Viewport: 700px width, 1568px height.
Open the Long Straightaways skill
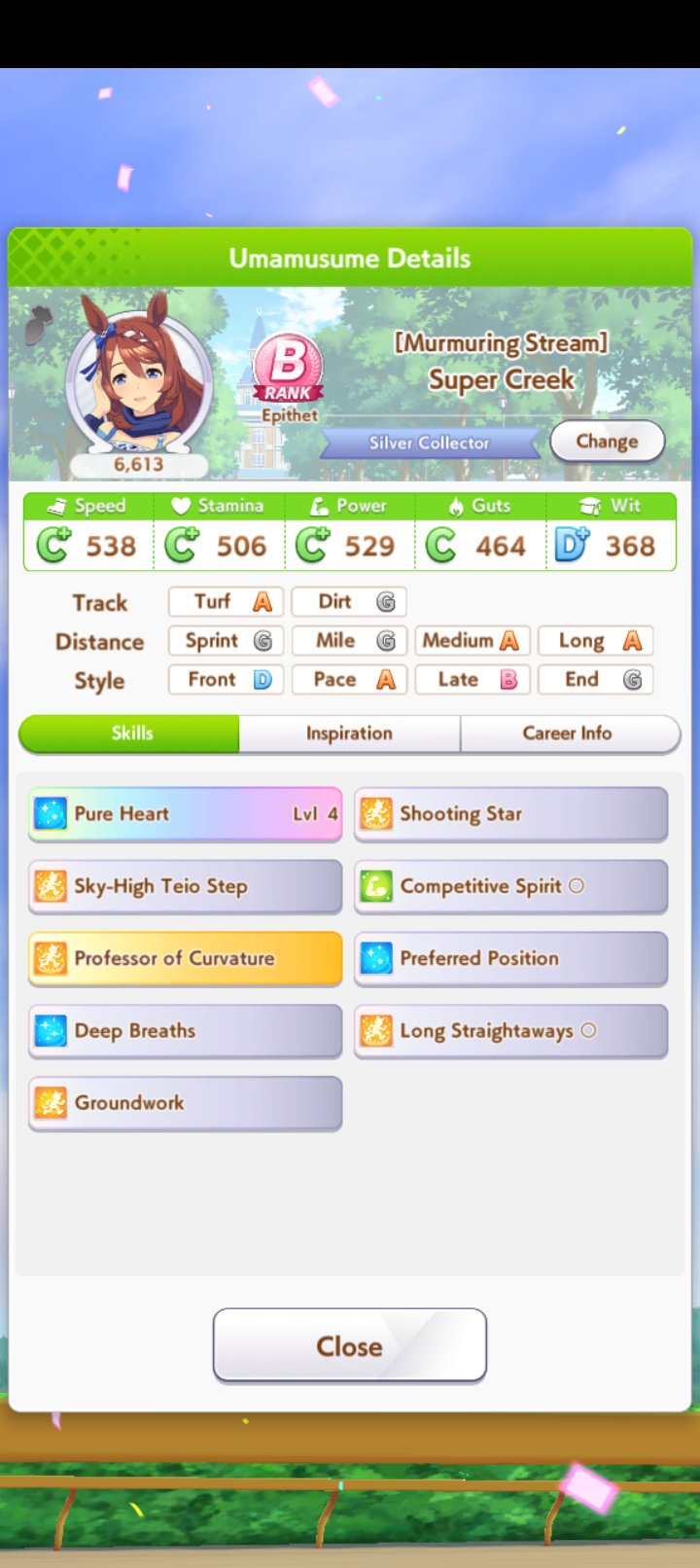[510, 1030]
